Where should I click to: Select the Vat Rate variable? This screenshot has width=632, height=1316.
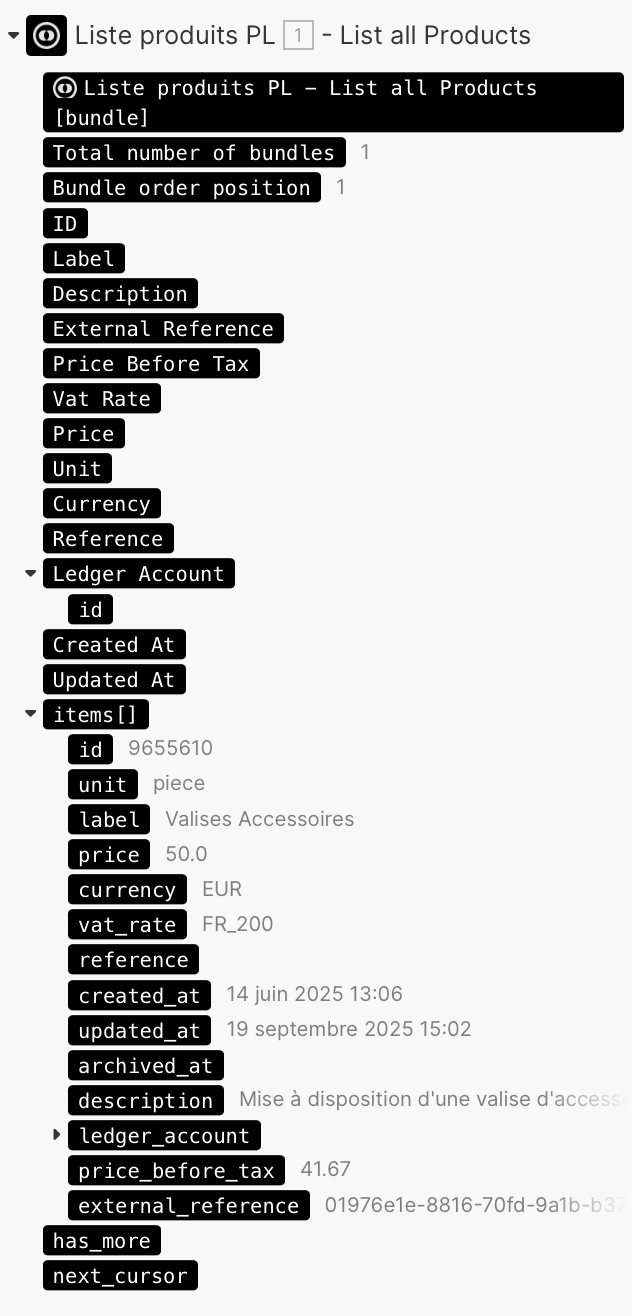[101, 399]
